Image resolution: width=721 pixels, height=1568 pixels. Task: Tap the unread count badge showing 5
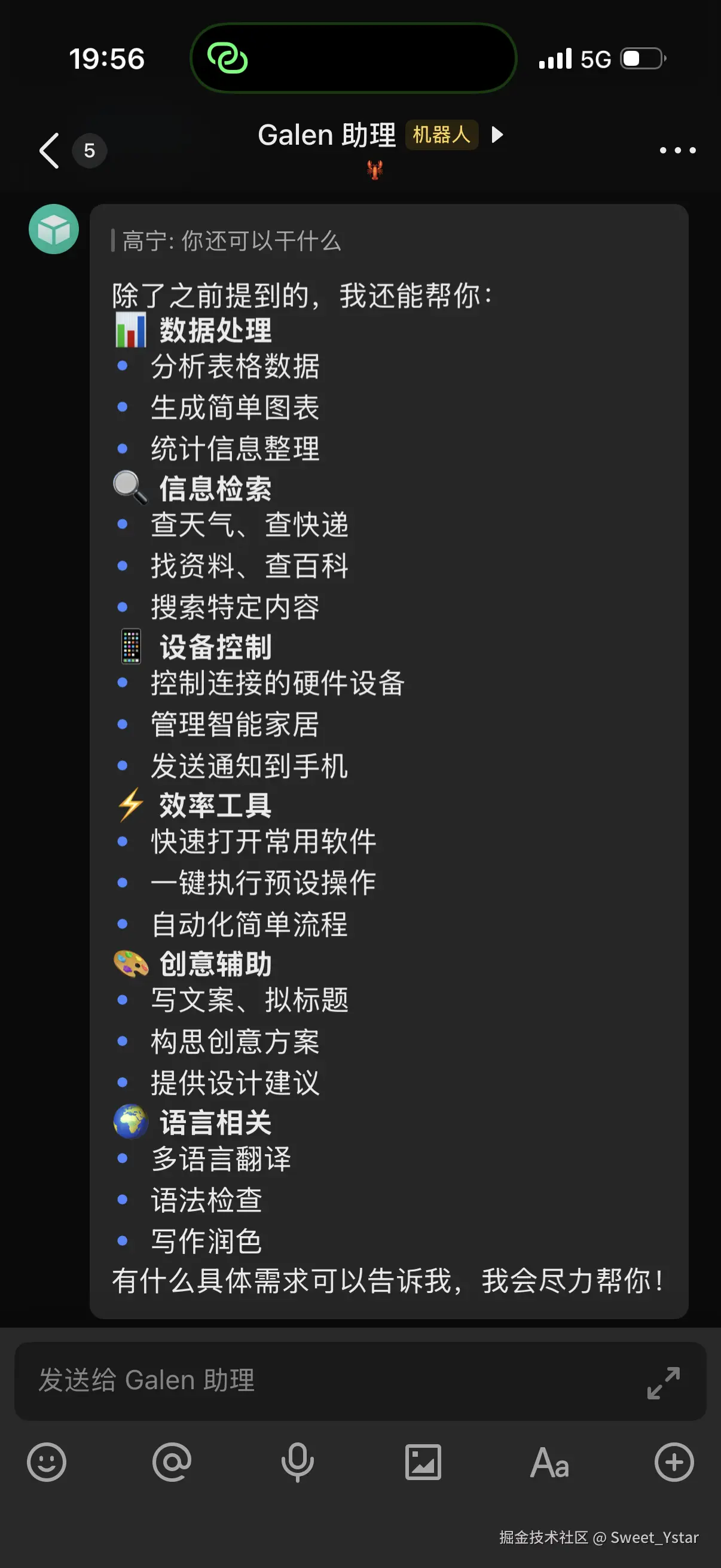tap(90, 150)
